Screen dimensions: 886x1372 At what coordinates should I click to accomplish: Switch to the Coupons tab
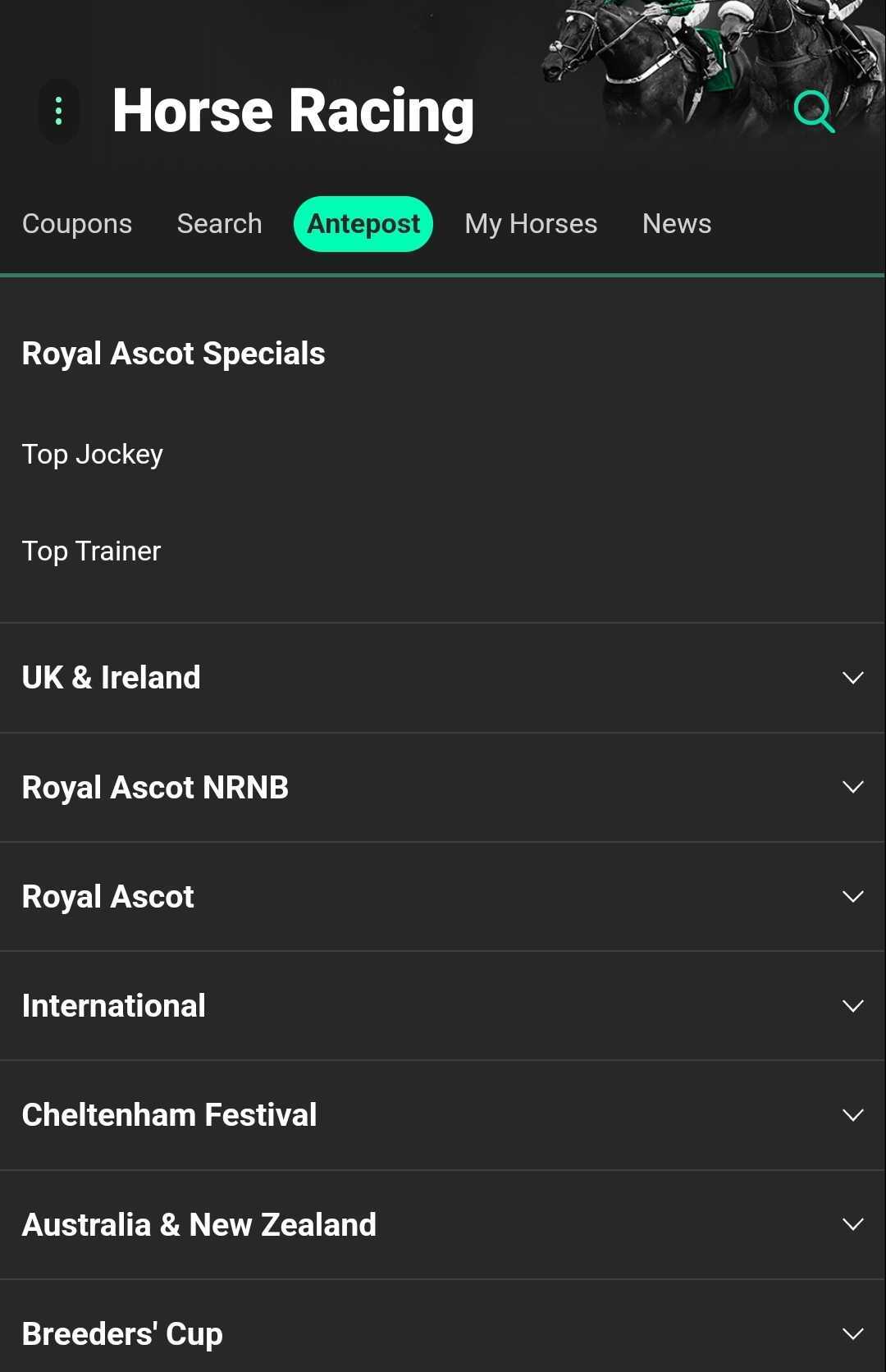pyautogui.click(x=77, y=223)
